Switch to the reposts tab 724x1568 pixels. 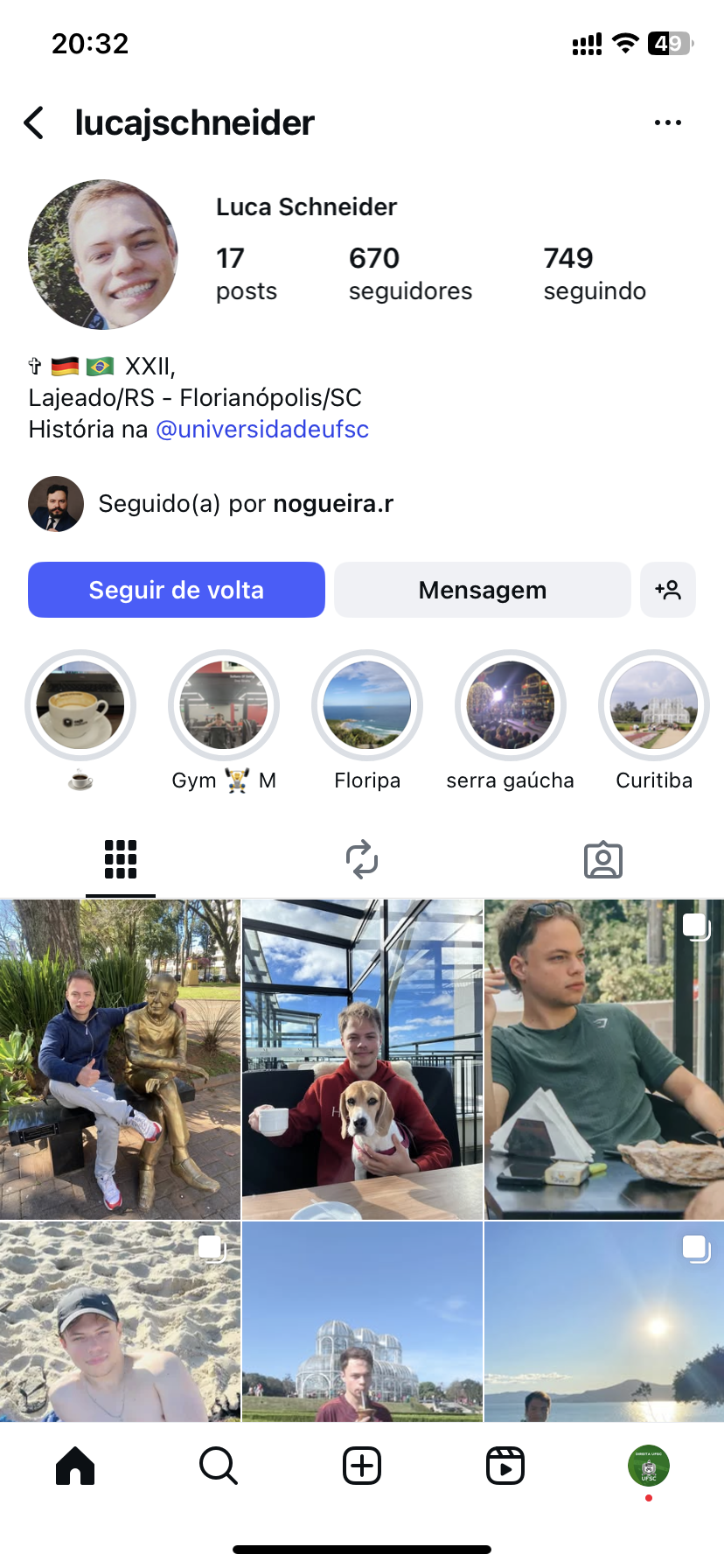[x=362, y=859]
